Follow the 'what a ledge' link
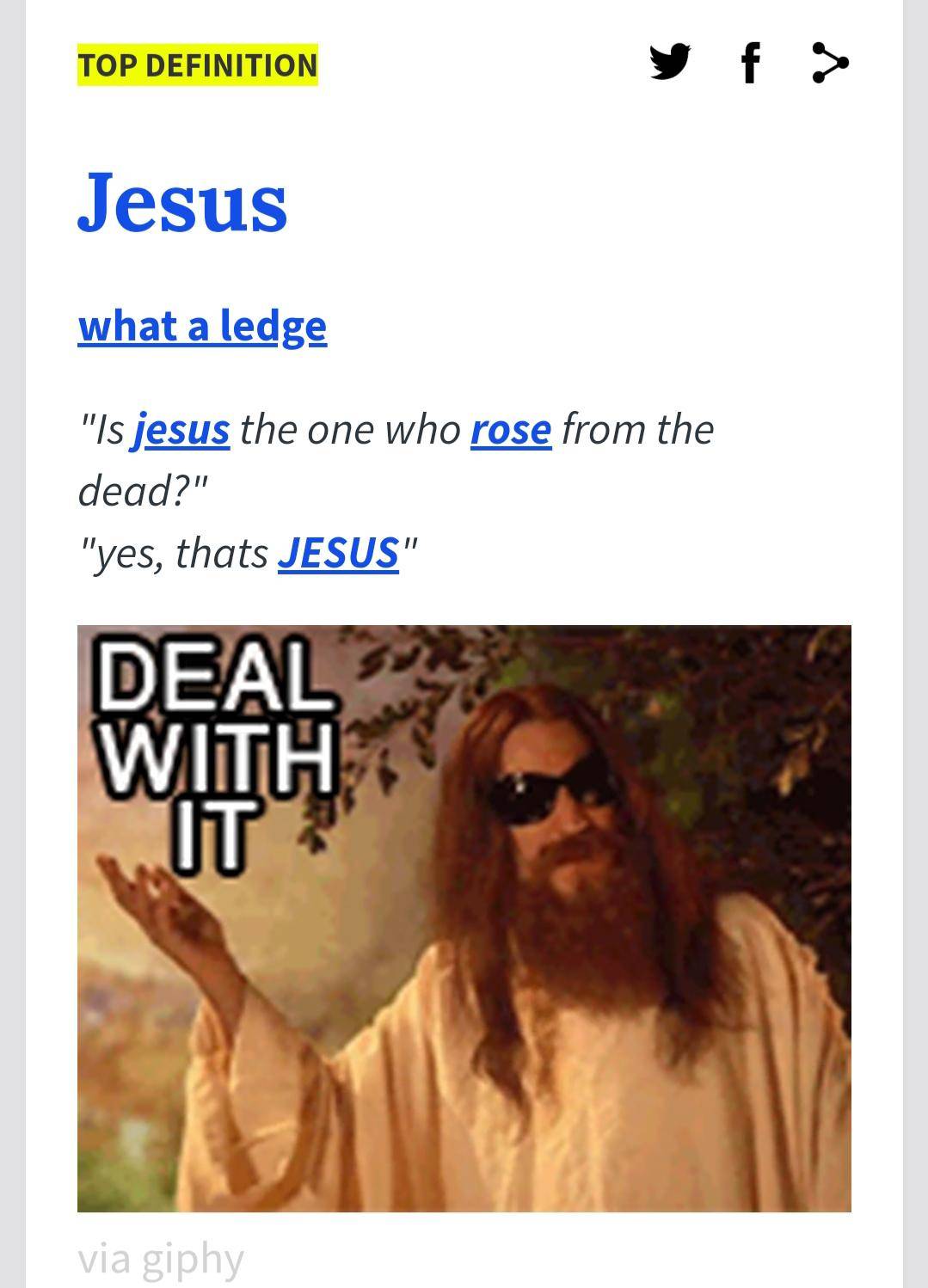This screenshot has height=1288, width=928. [x=203, y=326]
